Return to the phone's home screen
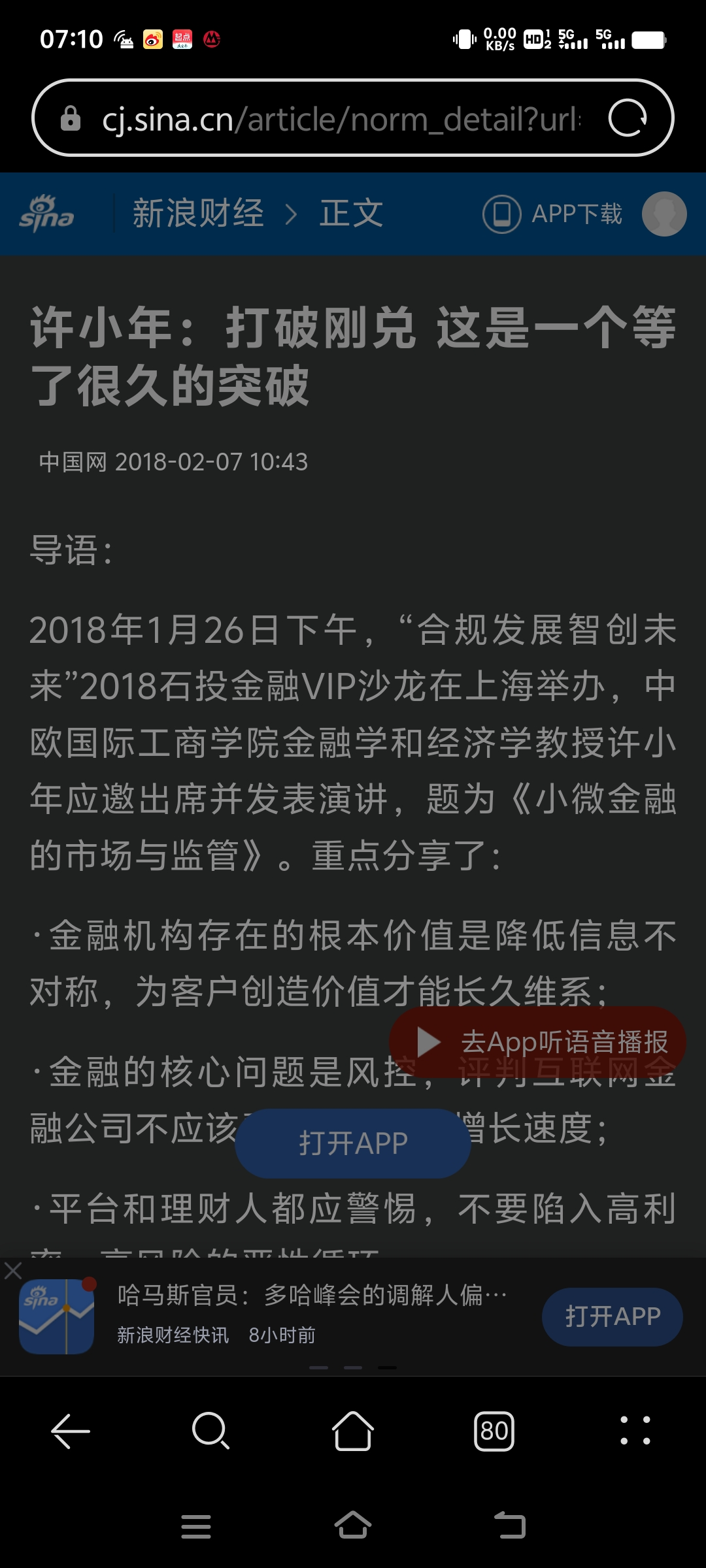Screen dimensions: 706x1568 353,1527
